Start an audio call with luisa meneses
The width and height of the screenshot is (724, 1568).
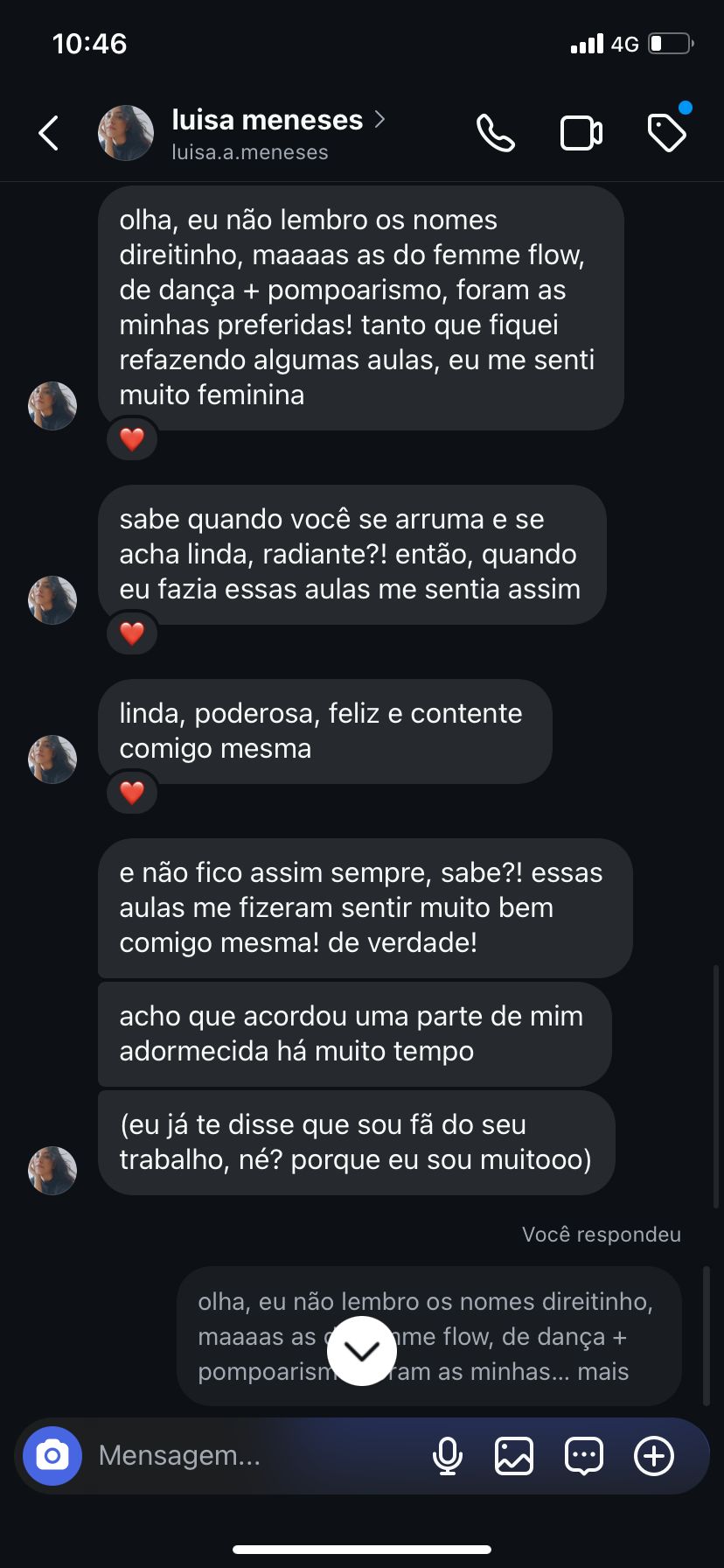pyautogui.click(x=496, y=132)
